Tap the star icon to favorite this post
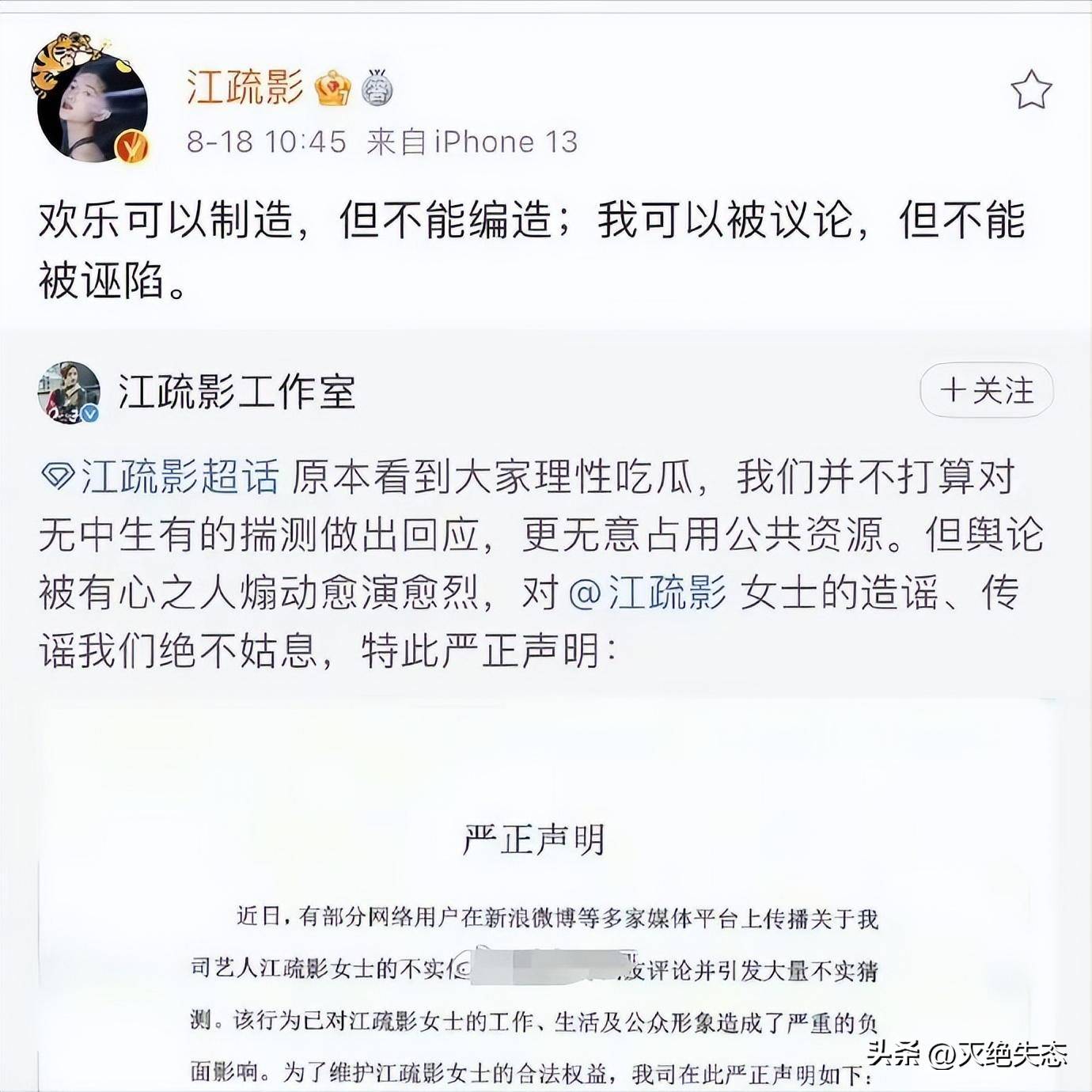The image size is (1092, 1092). click(x=1031, y=90)
